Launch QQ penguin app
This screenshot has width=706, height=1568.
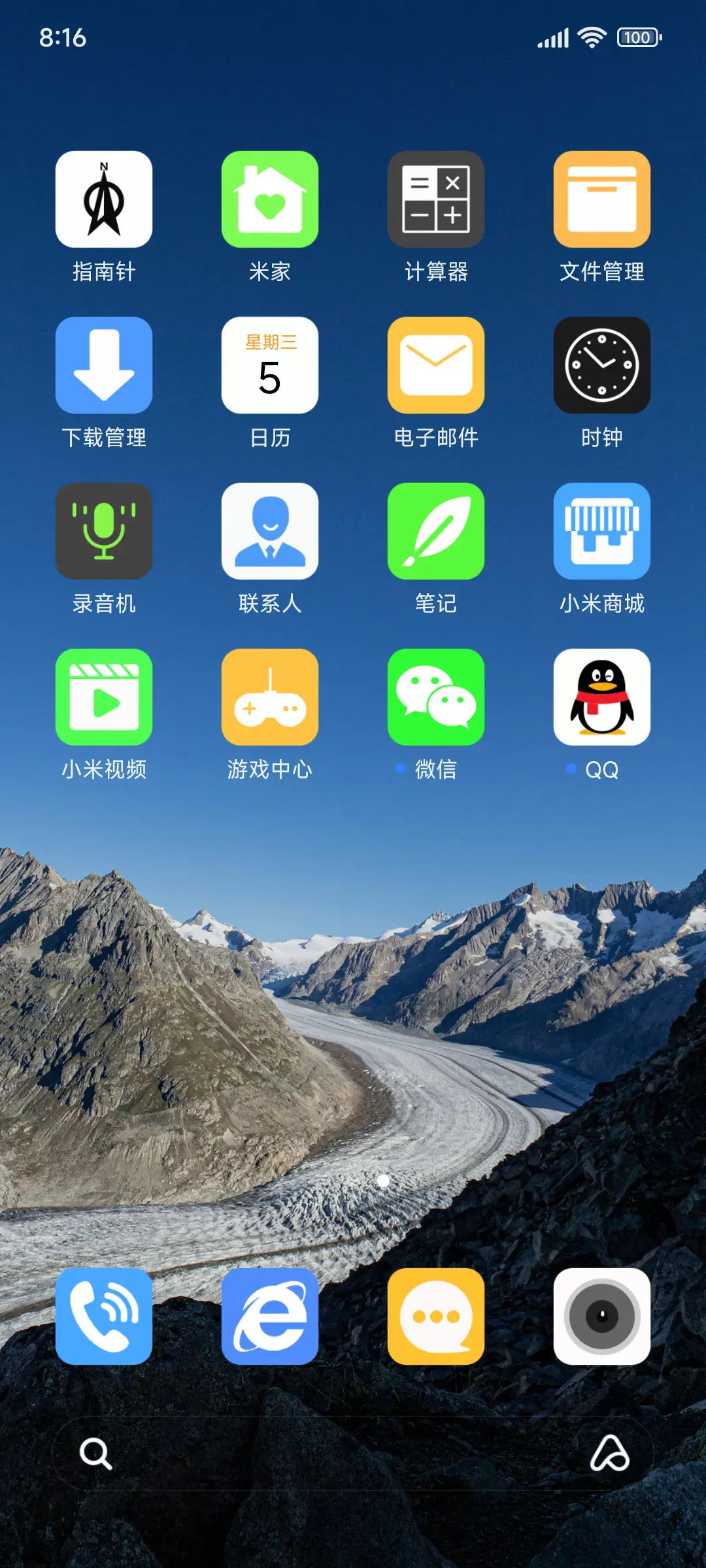(x=602, y=697)
